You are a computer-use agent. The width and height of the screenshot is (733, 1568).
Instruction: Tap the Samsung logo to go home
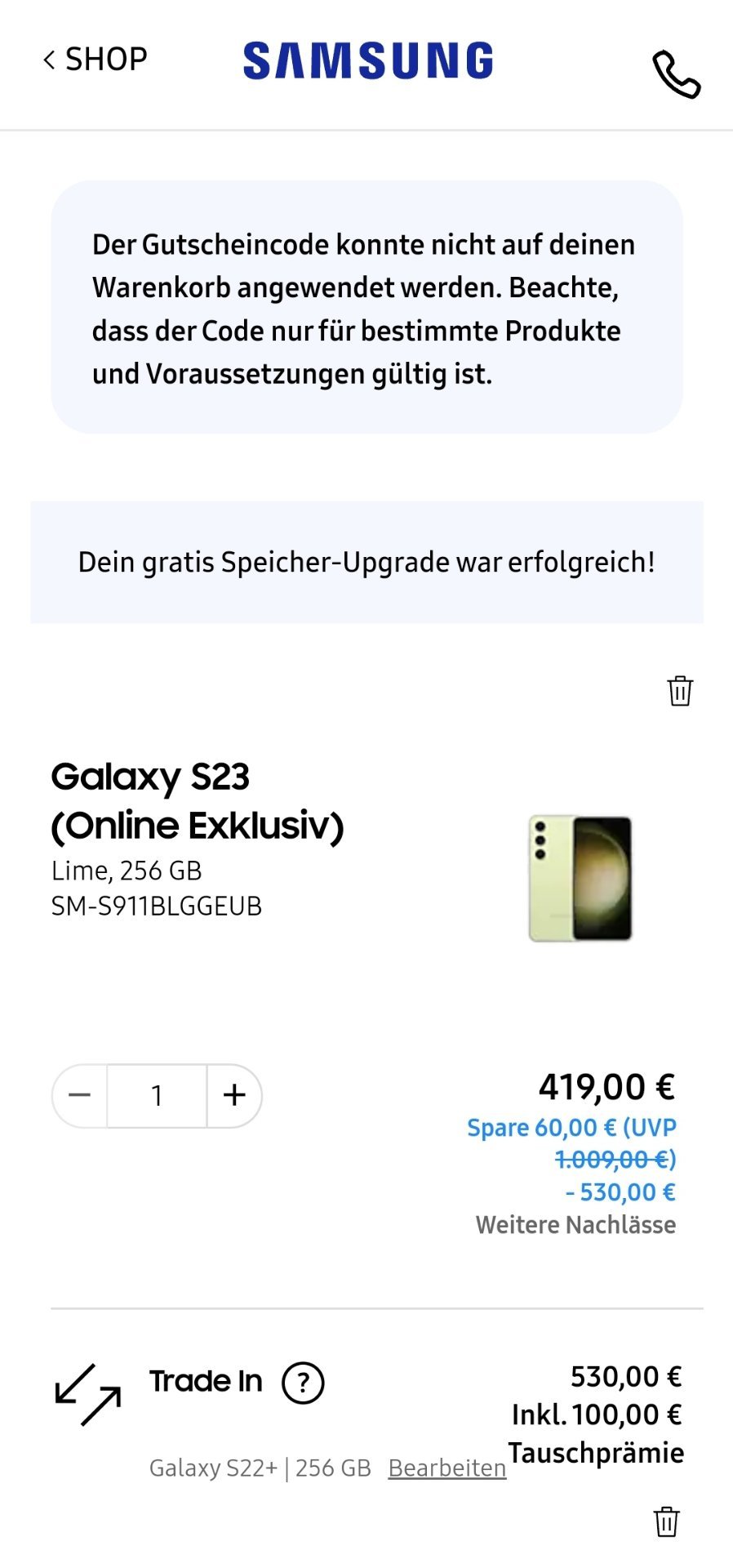pos(368,60)
